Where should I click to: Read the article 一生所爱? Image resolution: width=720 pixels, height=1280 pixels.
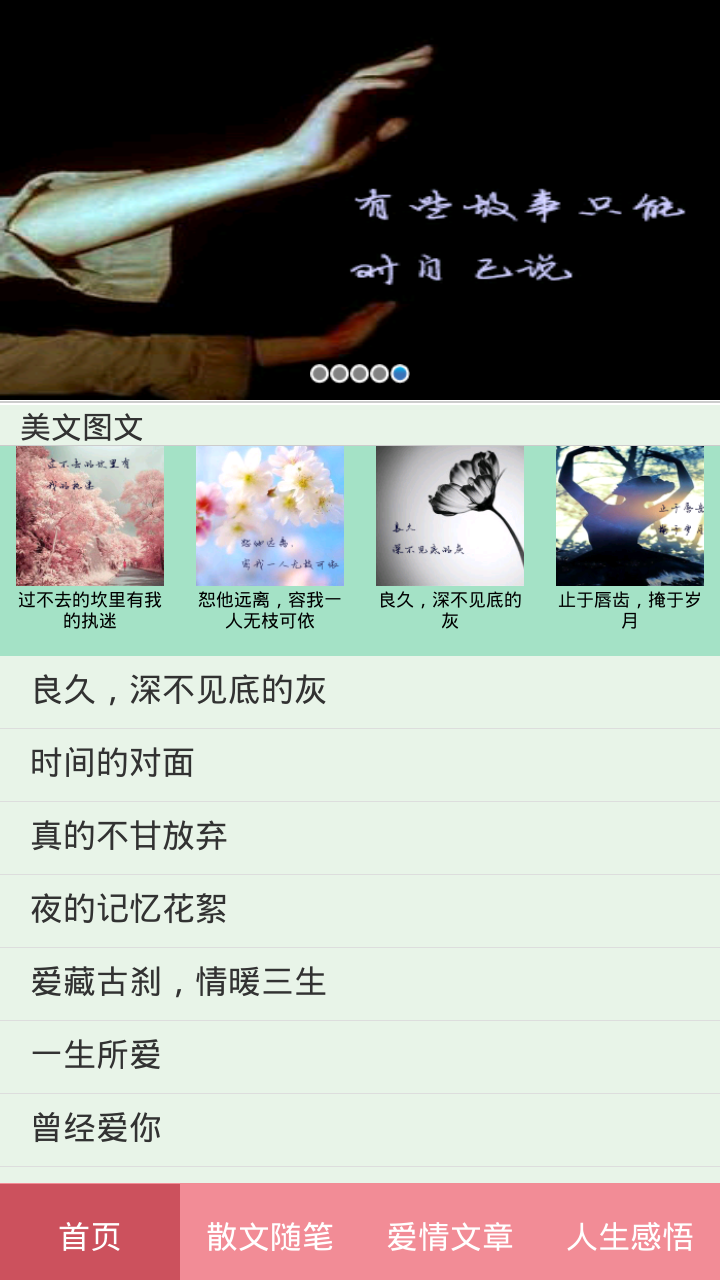coord(360,1056)
